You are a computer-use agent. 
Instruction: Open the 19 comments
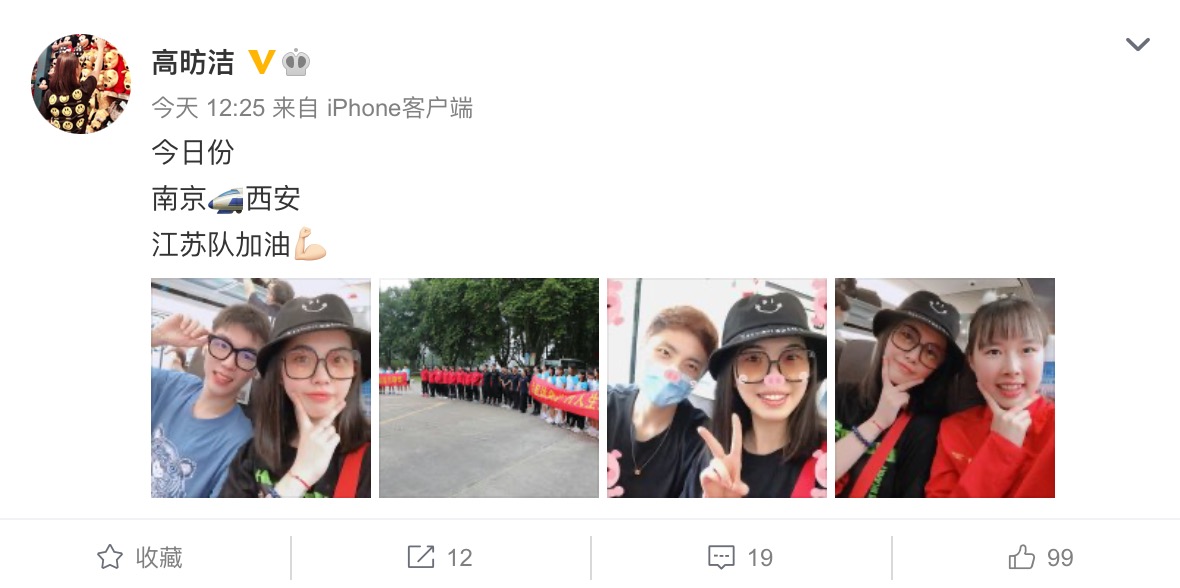pyautogui.click(x=740, y=557)
